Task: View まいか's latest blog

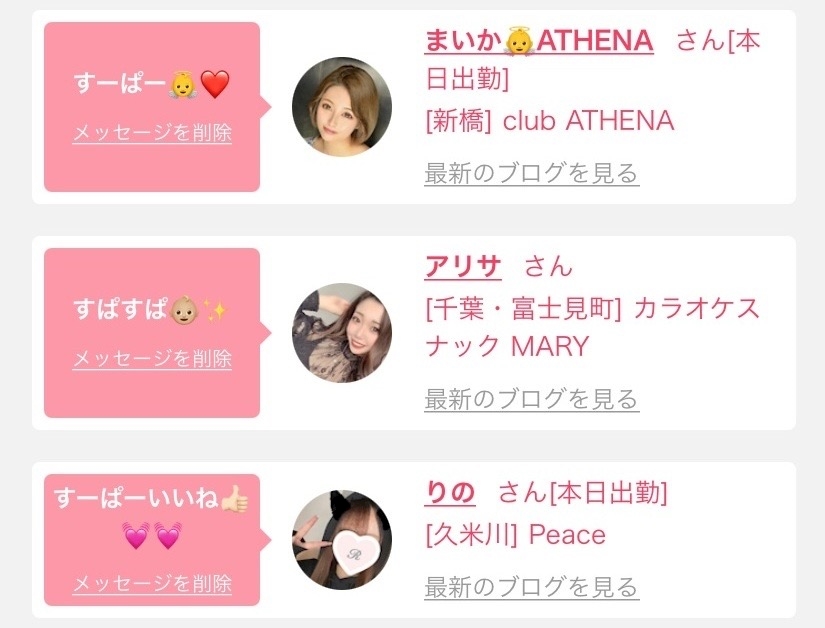Action: [x=531, y=173]
